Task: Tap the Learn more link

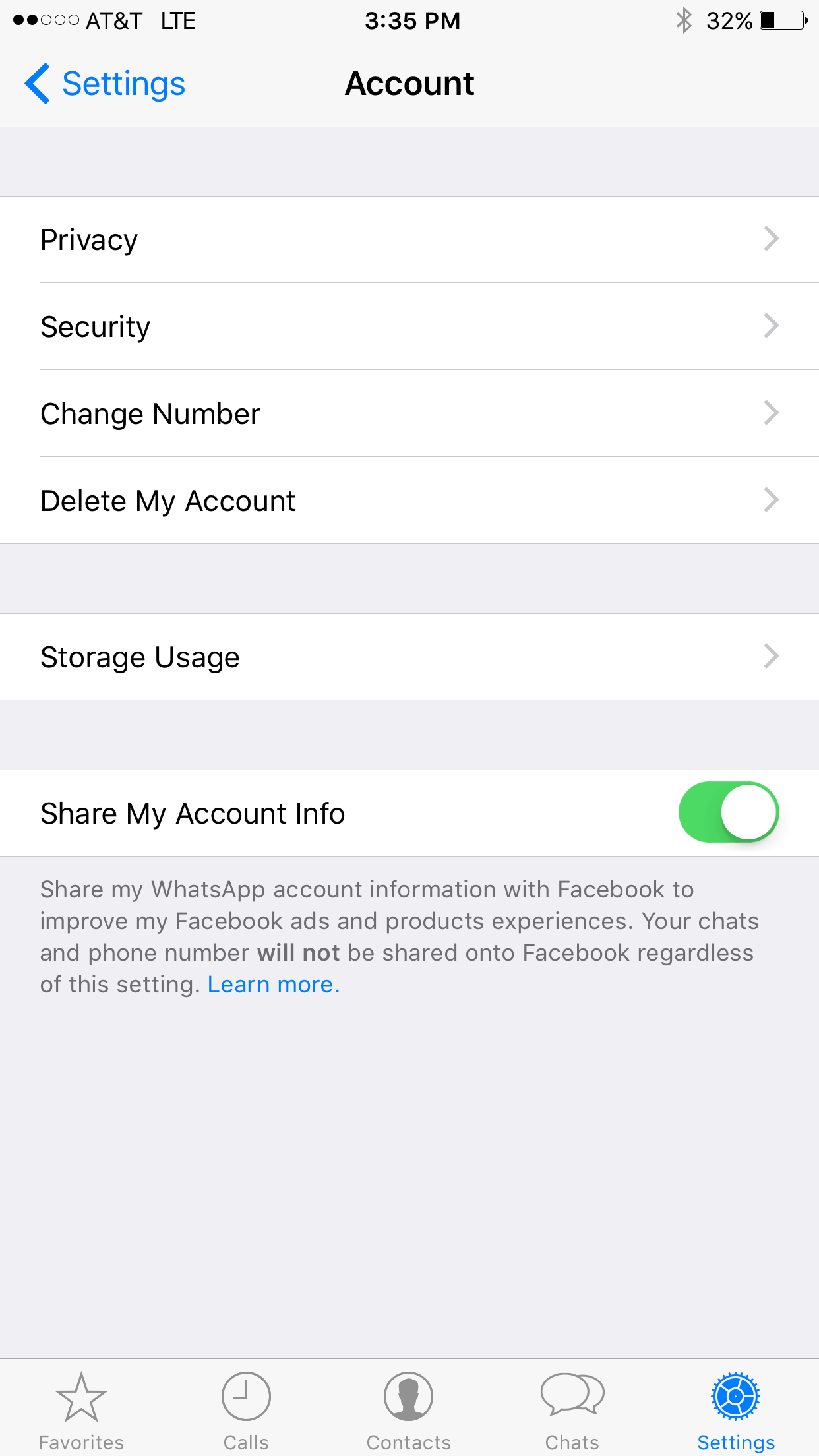Action: tap(273, 985)
